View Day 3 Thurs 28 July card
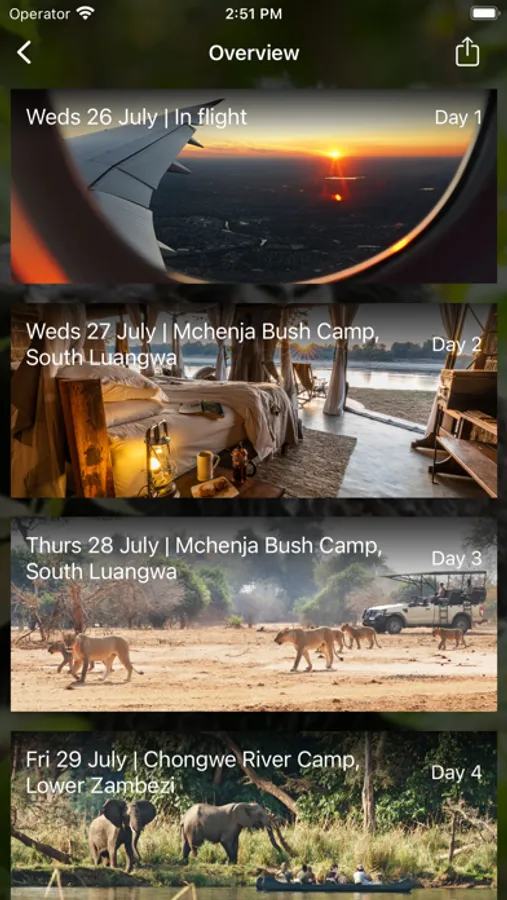The width and height of the screenshot is (507, 900). point(254,614)
